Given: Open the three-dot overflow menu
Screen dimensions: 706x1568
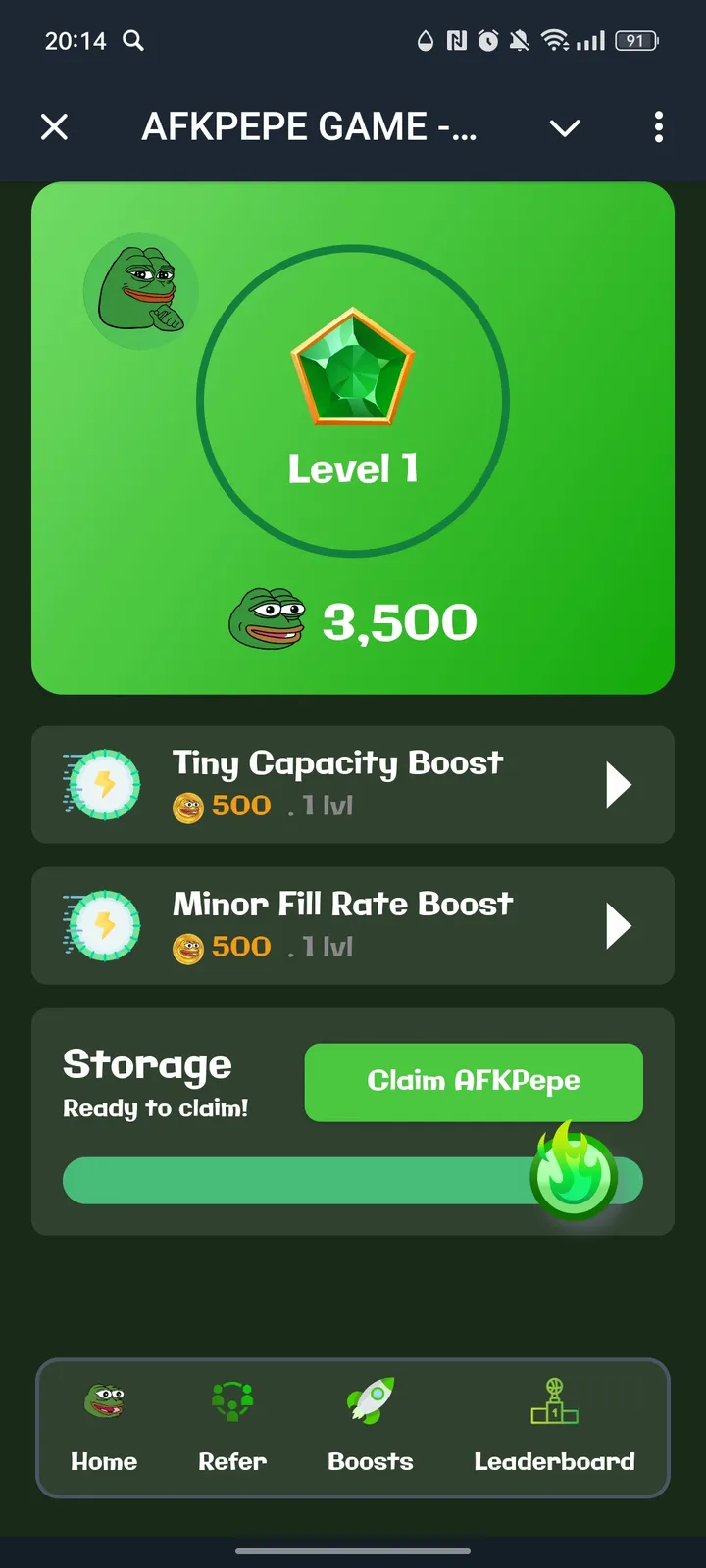Looking at the screenshot, I should point(658,127).
